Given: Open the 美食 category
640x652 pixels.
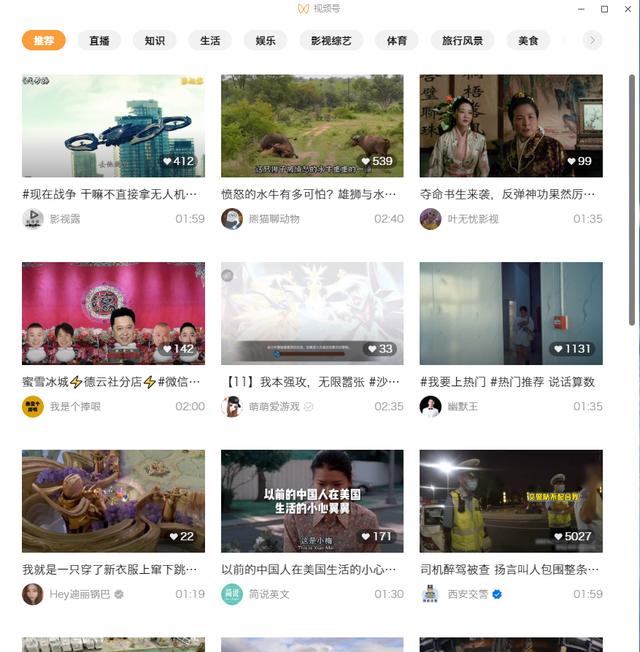Looking at the screenshot, I should pyautogui.click(x=528, y=41).
